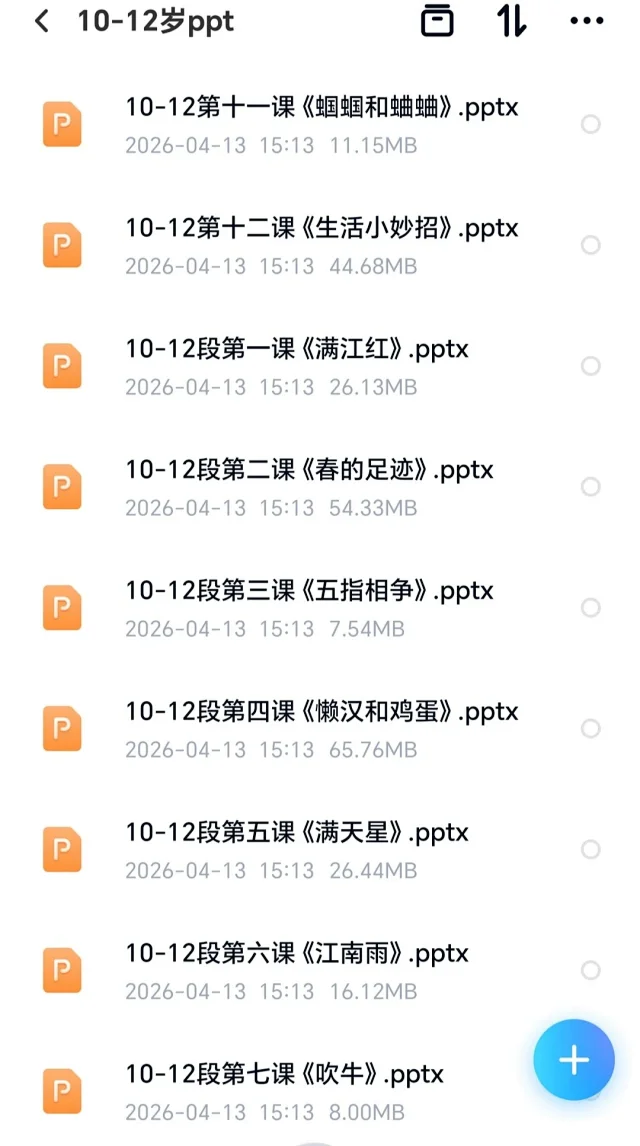
Task: Select 《江南雨》.pptx using its circle
Action: [x=591, y=971]
